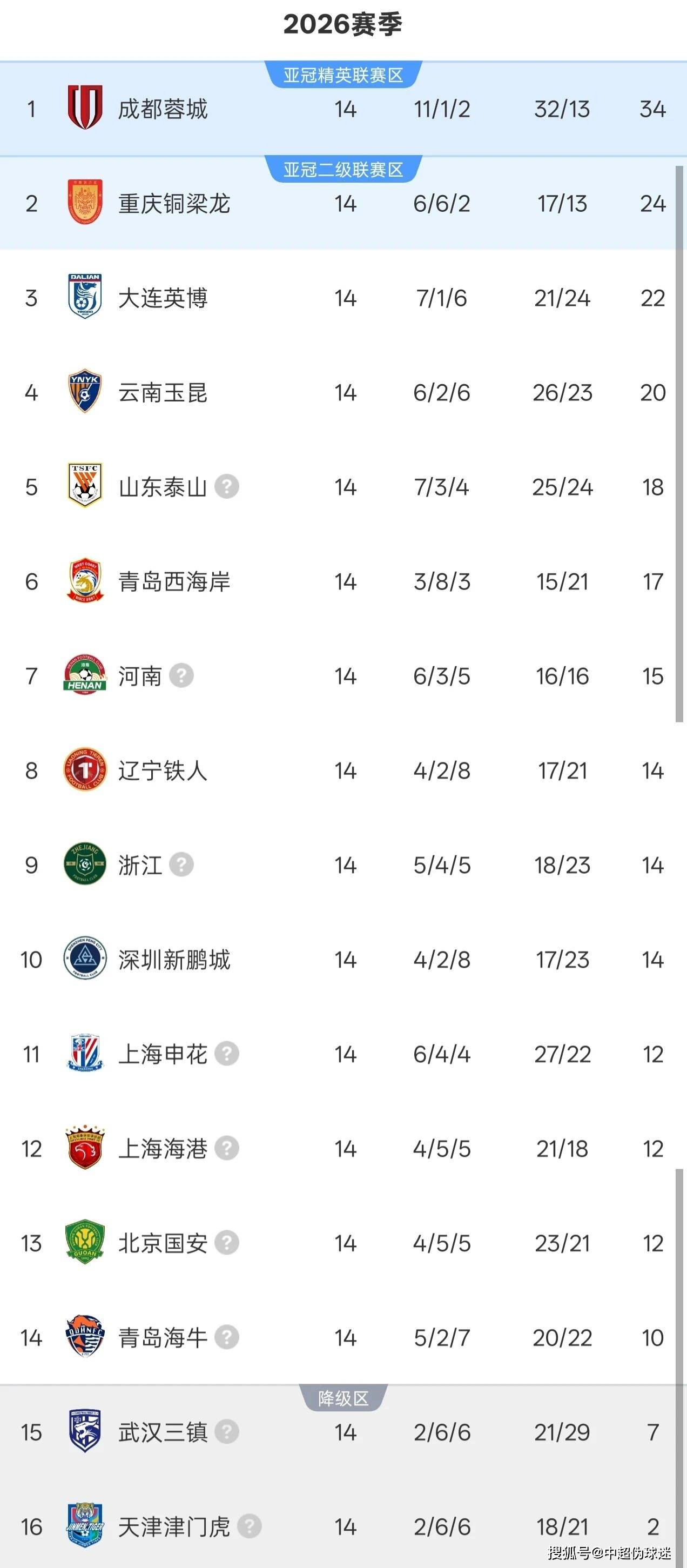Tap the question mark beside 山东泰山
The width and height of the screenshot is (687, 1568).
[x=226, y=486]
